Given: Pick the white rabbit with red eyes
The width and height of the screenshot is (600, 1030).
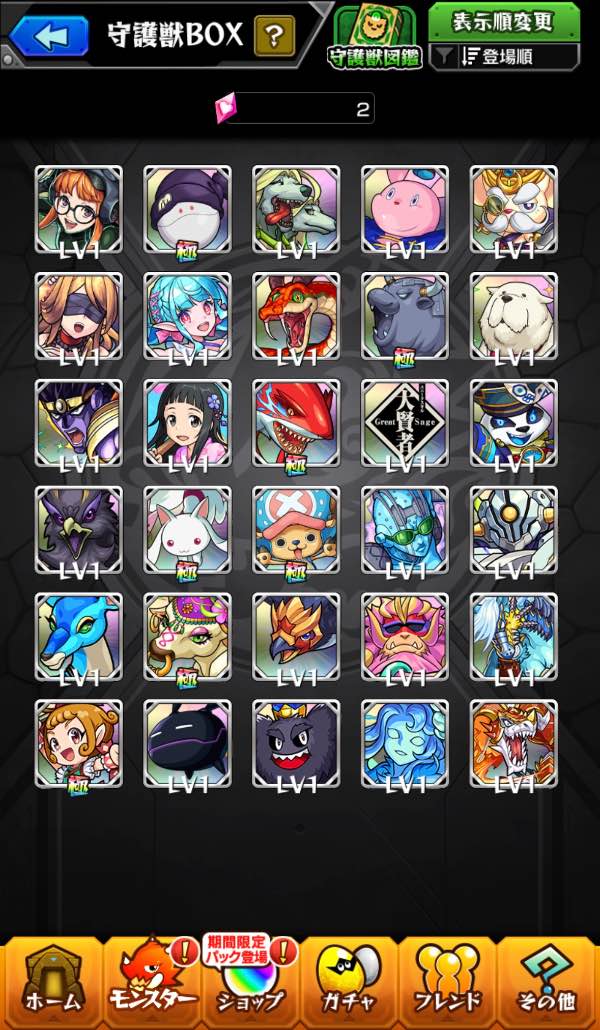Looking at the screenshot, I should 187,530.
